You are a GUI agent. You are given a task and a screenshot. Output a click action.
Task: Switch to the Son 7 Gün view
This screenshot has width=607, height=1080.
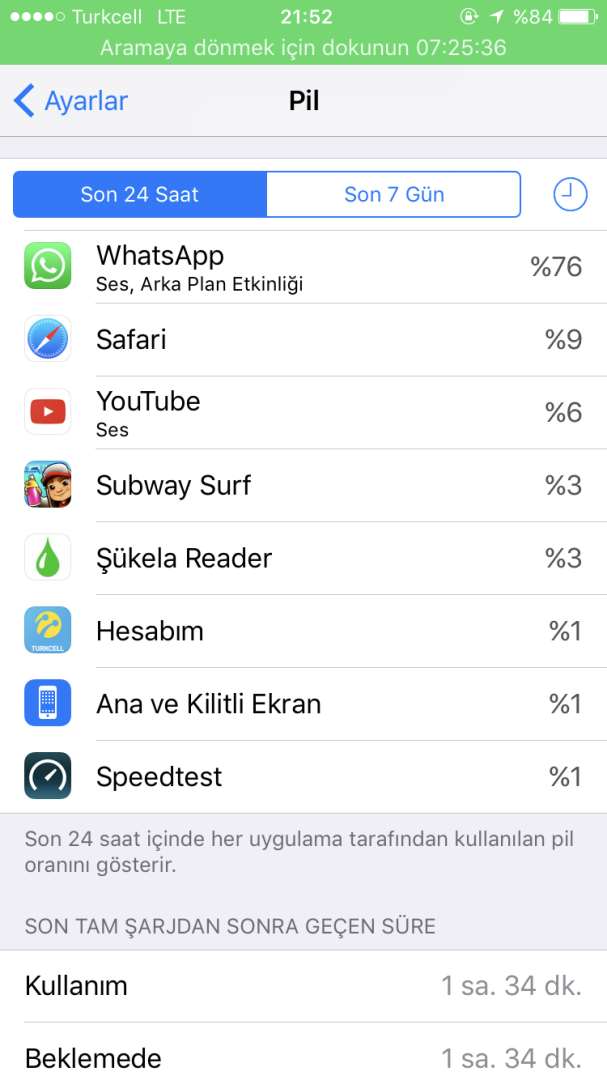394,194
